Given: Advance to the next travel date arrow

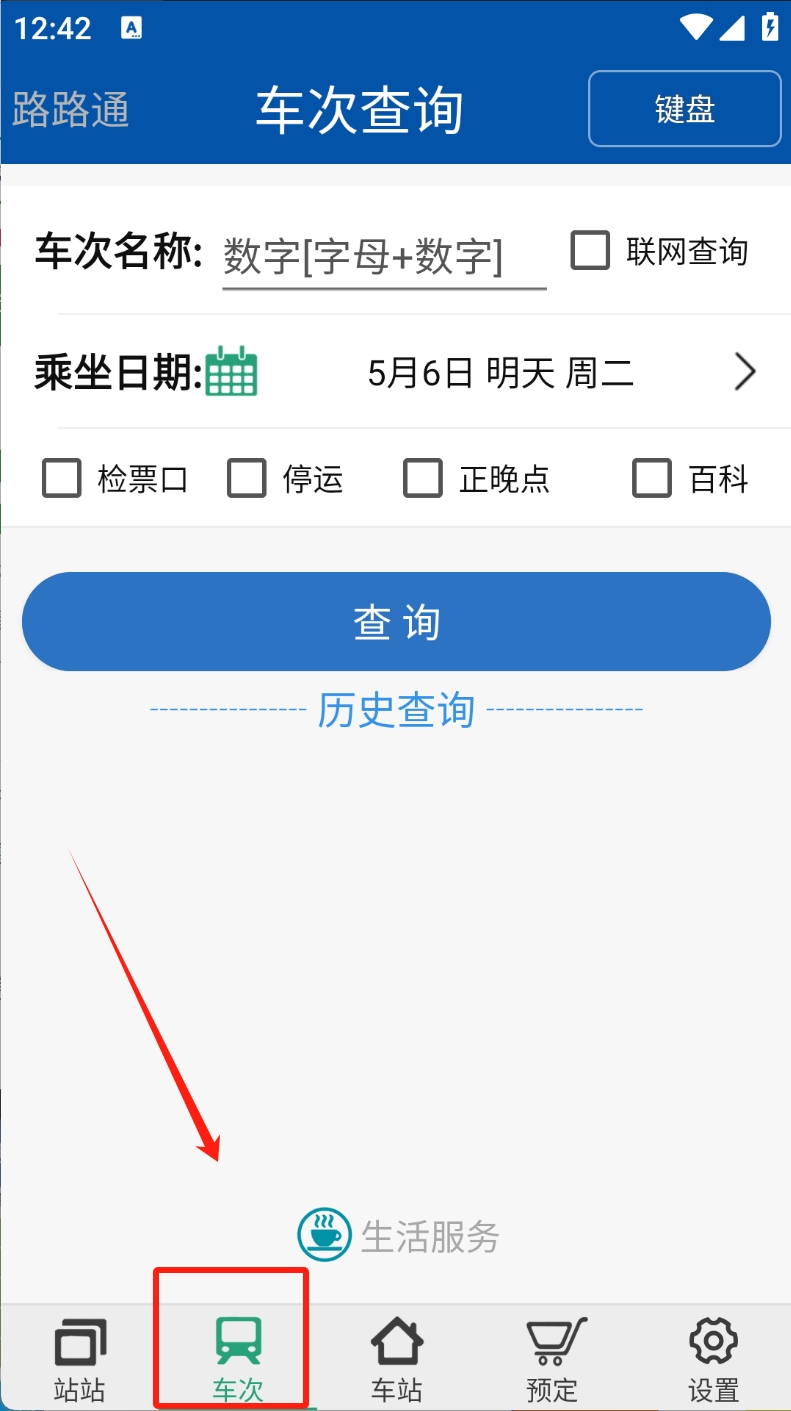Looking at the screenshot, I should pyautogui.click(x=745, y=372).
